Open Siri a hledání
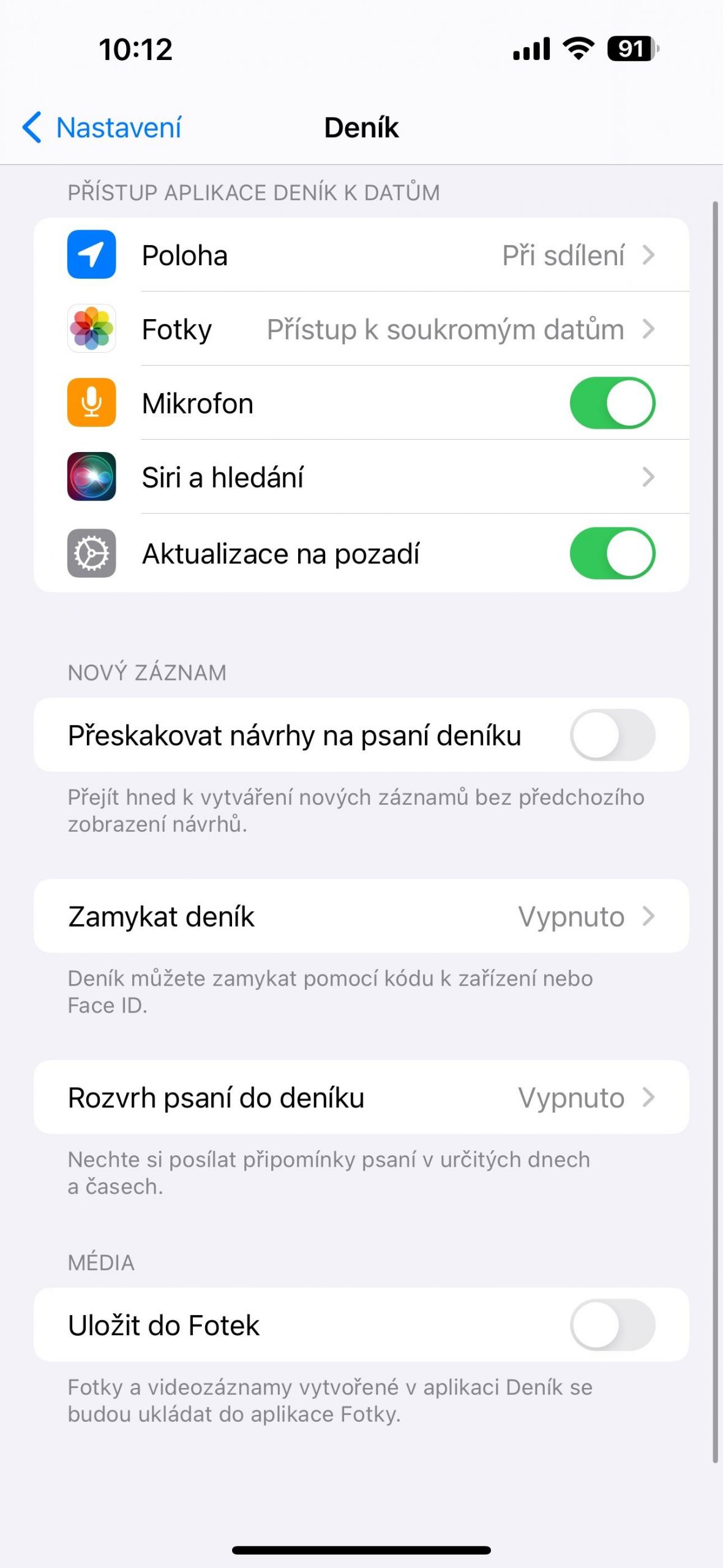The image size is (723, 1568). 361,477
